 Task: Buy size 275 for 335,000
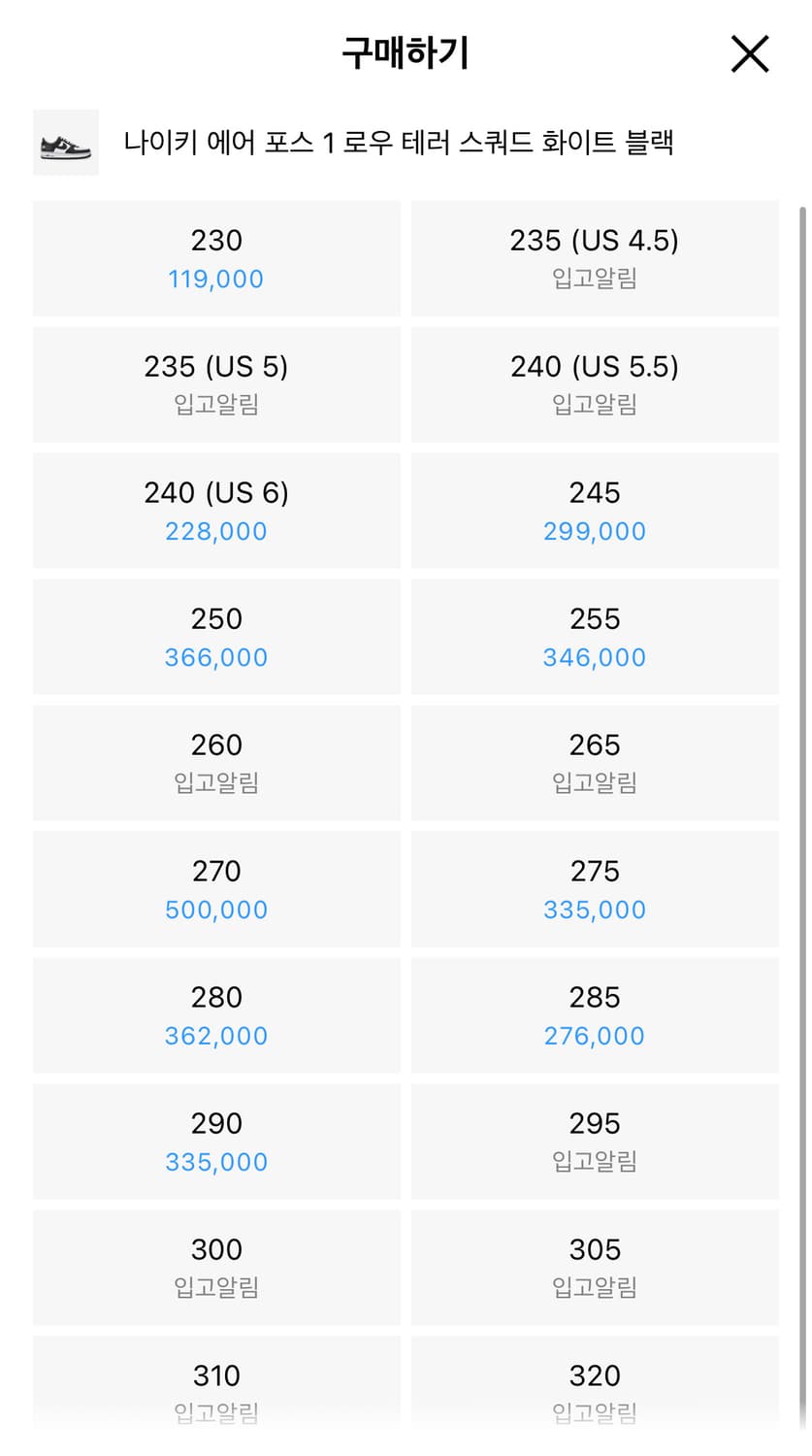[x=595, y=888]
